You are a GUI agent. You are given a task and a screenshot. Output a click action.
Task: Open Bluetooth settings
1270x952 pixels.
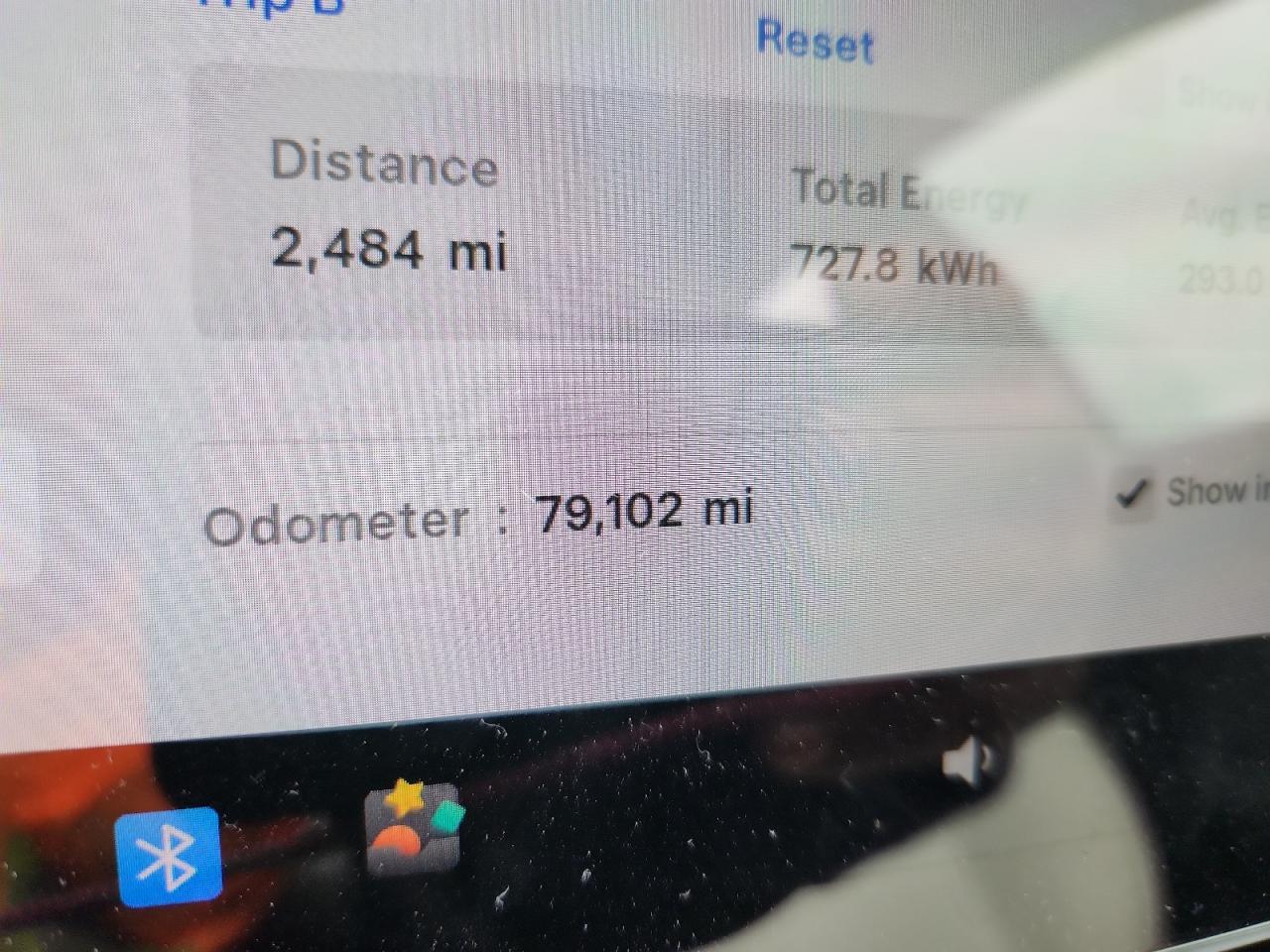168,857
